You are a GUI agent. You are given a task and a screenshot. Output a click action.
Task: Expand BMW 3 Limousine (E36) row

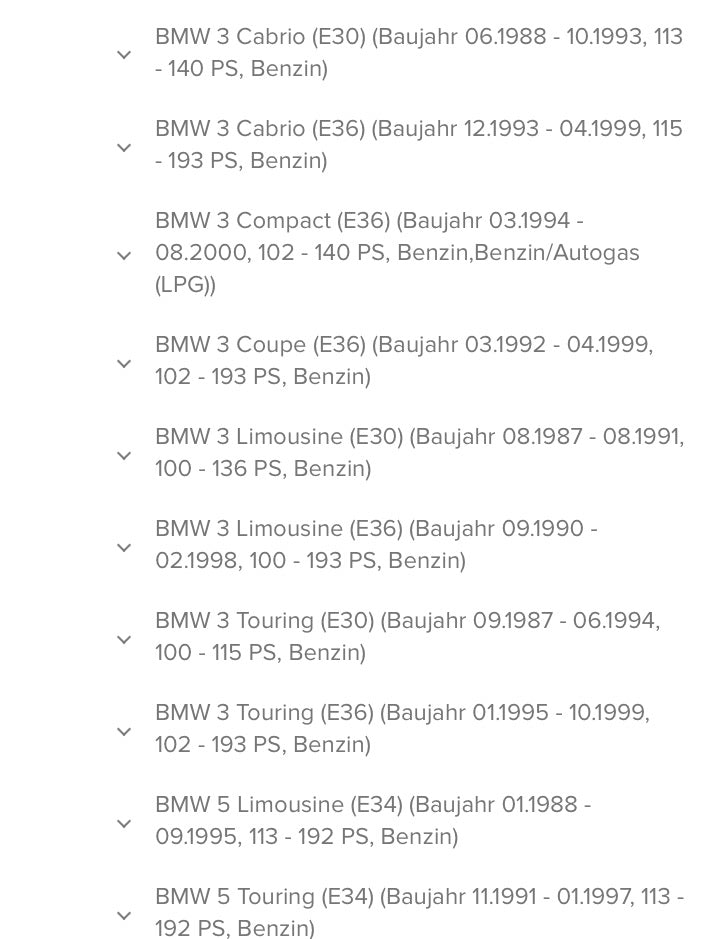pyautogui.click(x=124, y=547)
